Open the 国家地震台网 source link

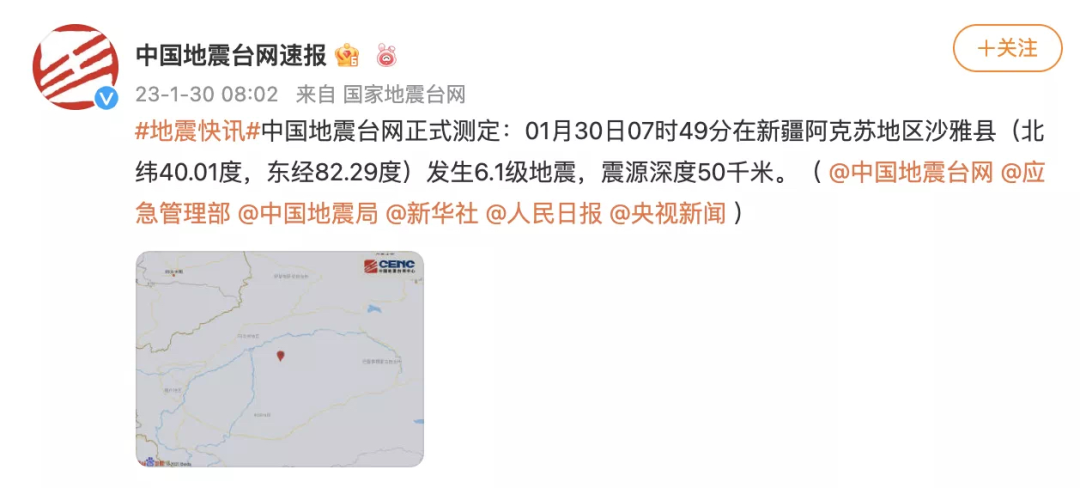[x=405, y=95]
